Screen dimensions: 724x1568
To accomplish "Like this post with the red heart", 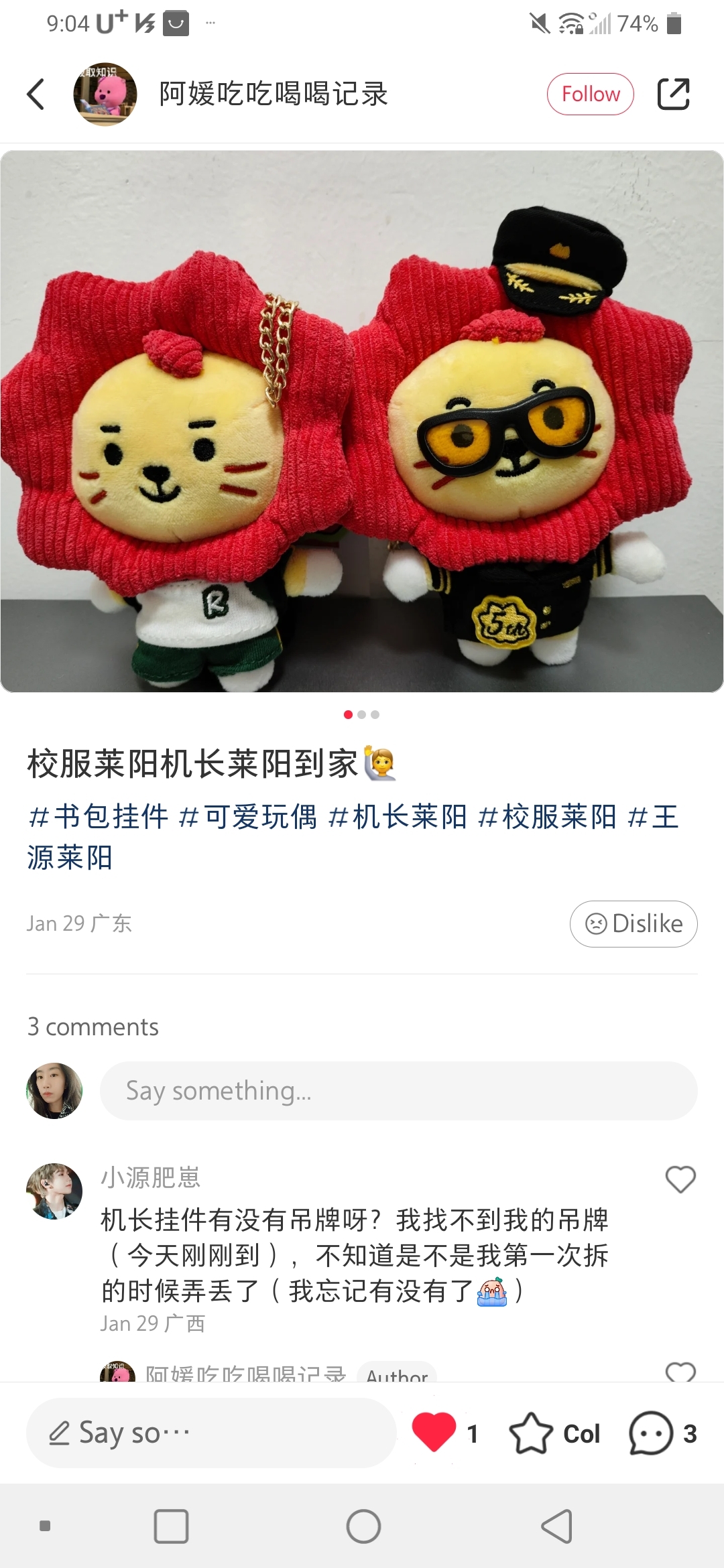I will [x=434, y=1432].
